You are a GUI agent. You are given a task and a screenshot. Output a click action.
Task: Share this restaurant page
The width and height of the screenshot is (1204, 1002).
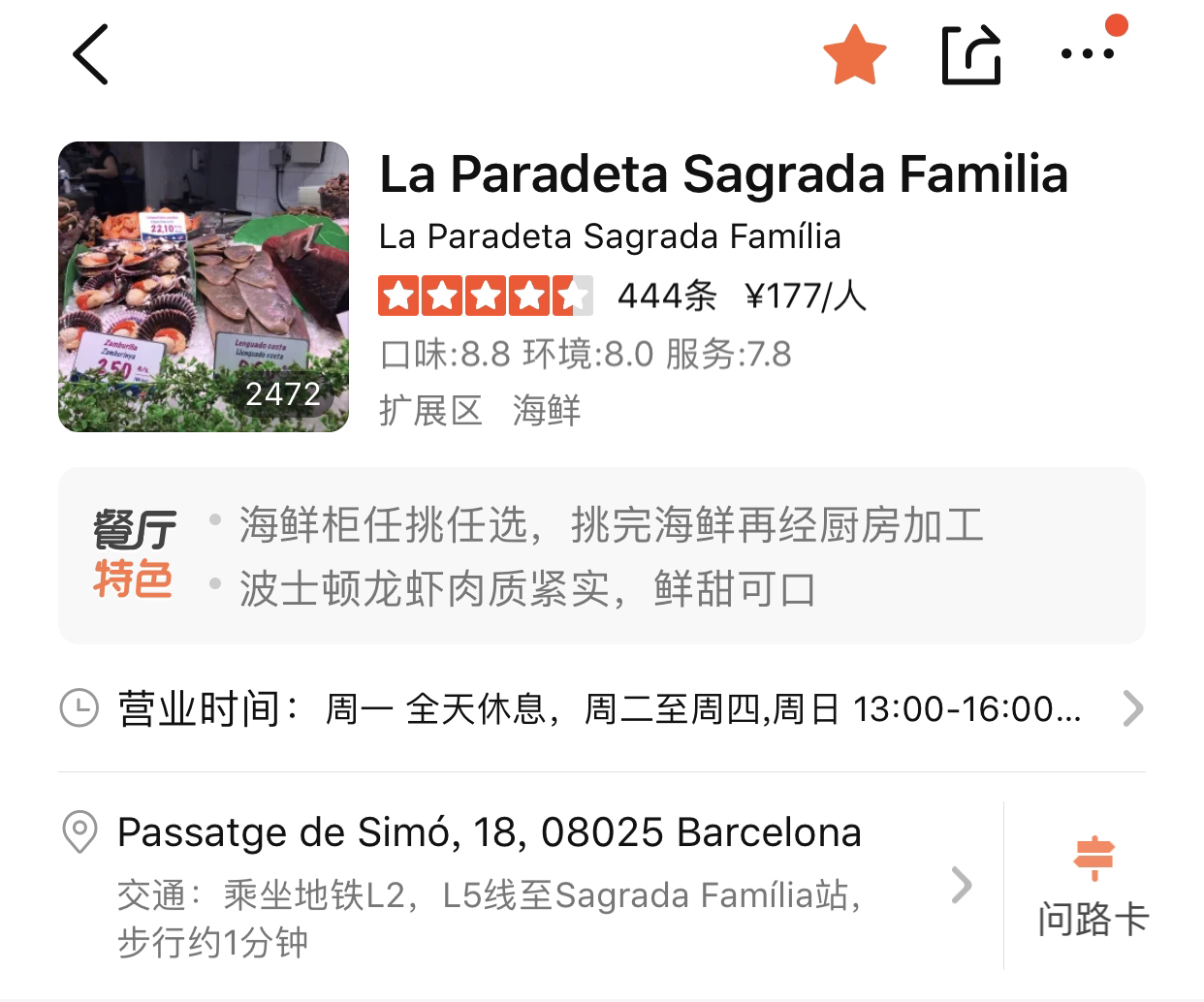[x=970, y=55]
